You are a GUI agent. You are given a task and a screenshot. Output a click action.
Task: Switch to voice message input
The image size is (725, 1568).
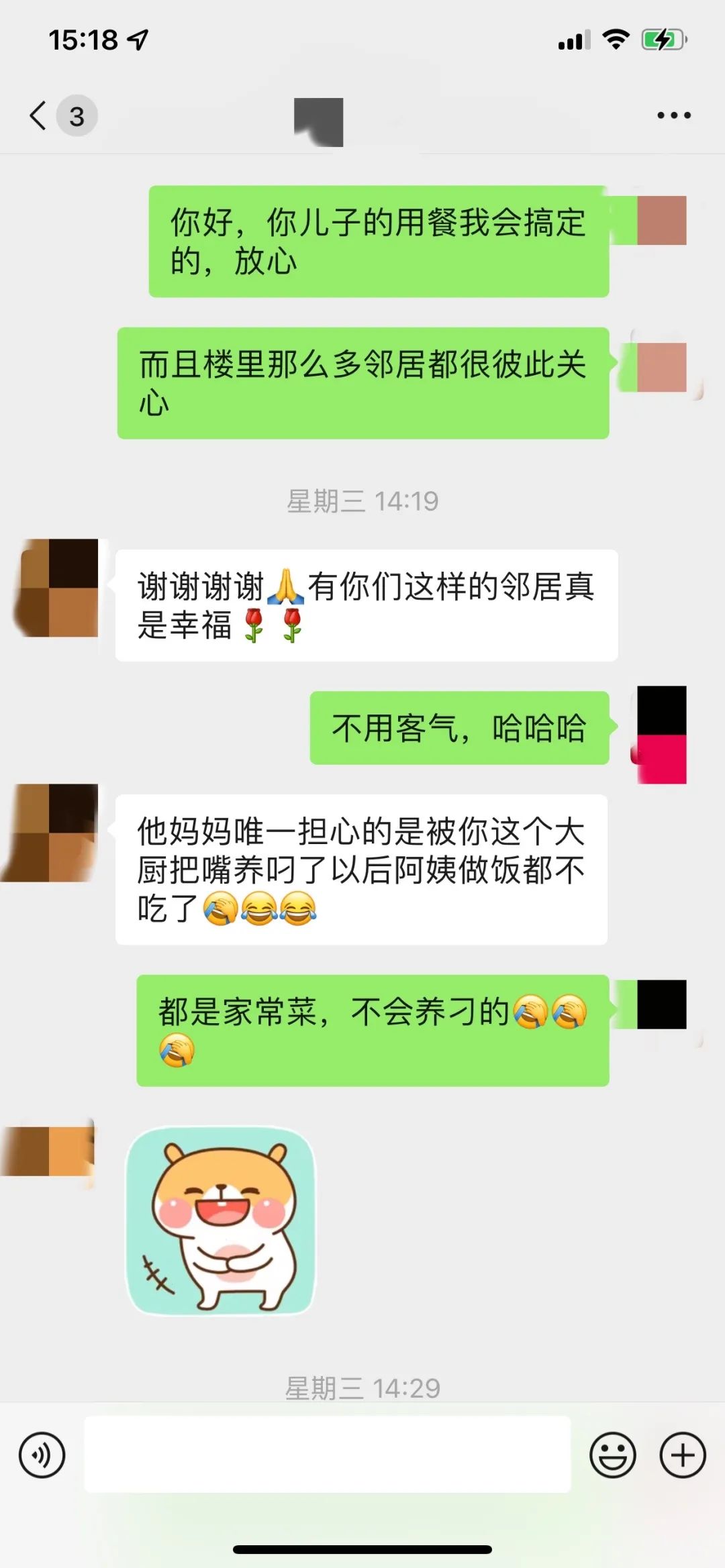42,1455
